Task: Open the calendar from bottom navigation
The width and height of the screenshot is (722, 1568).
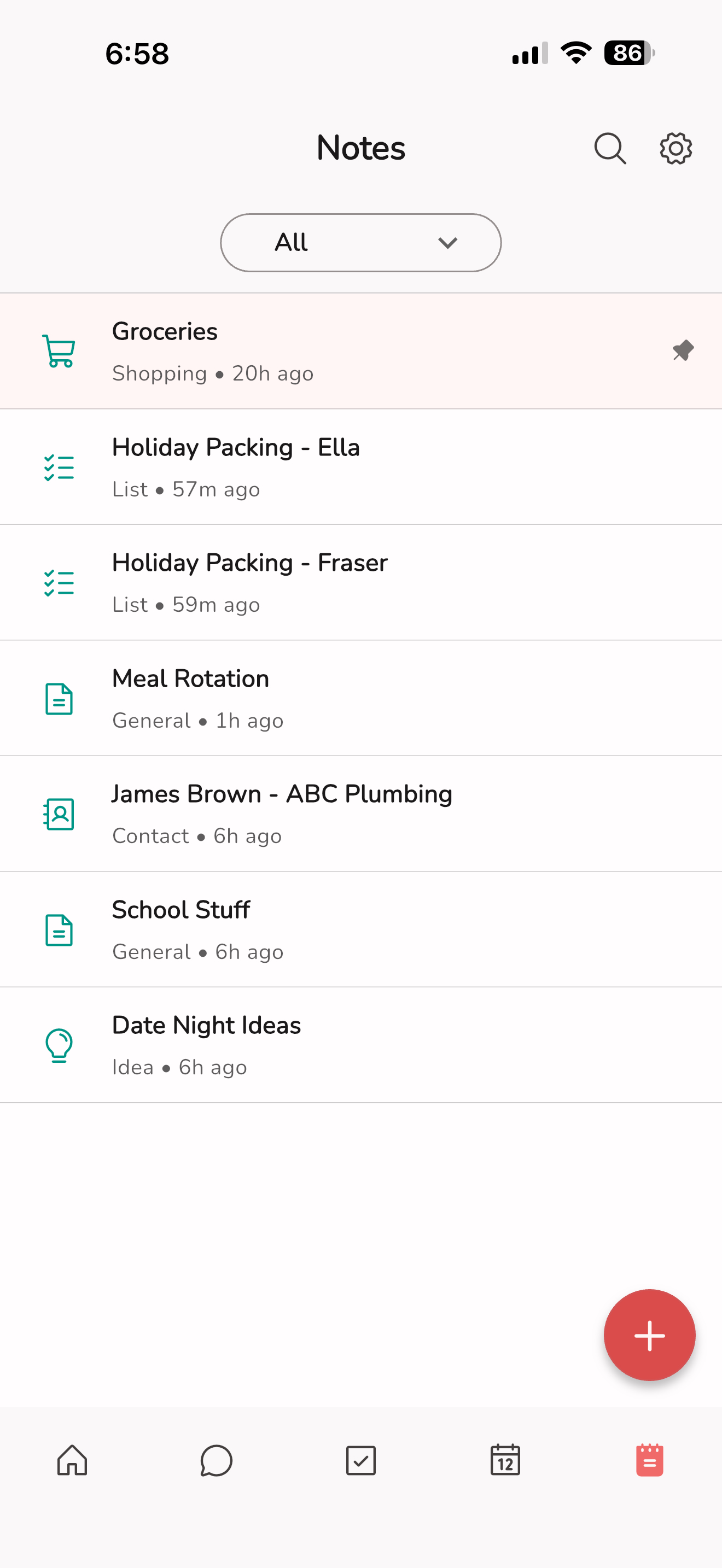Action: [x=505, y=1460]
